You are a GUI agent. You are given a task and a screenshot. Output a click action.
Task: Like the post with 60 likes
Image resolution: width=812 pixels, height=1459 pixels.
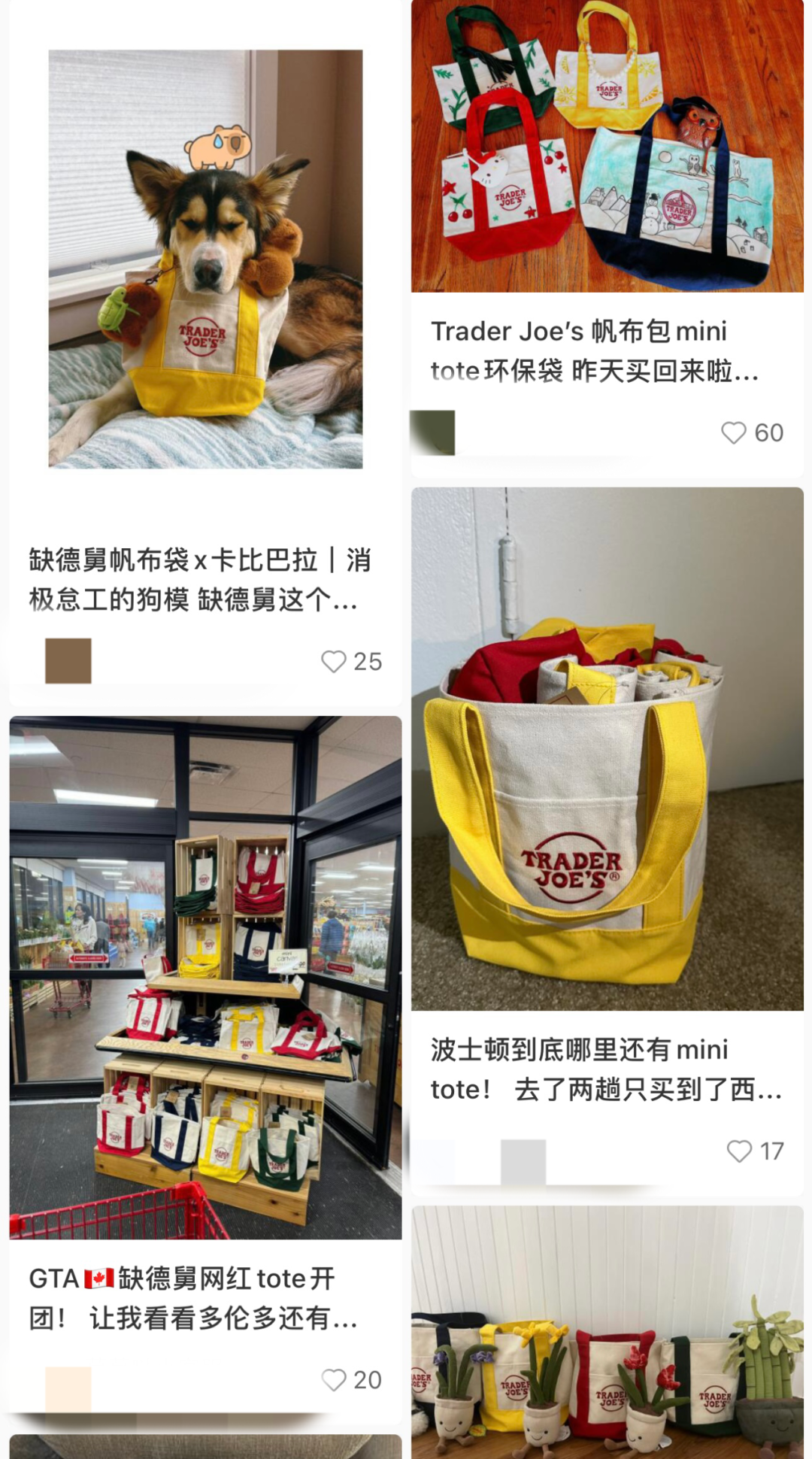coord(733,433)
